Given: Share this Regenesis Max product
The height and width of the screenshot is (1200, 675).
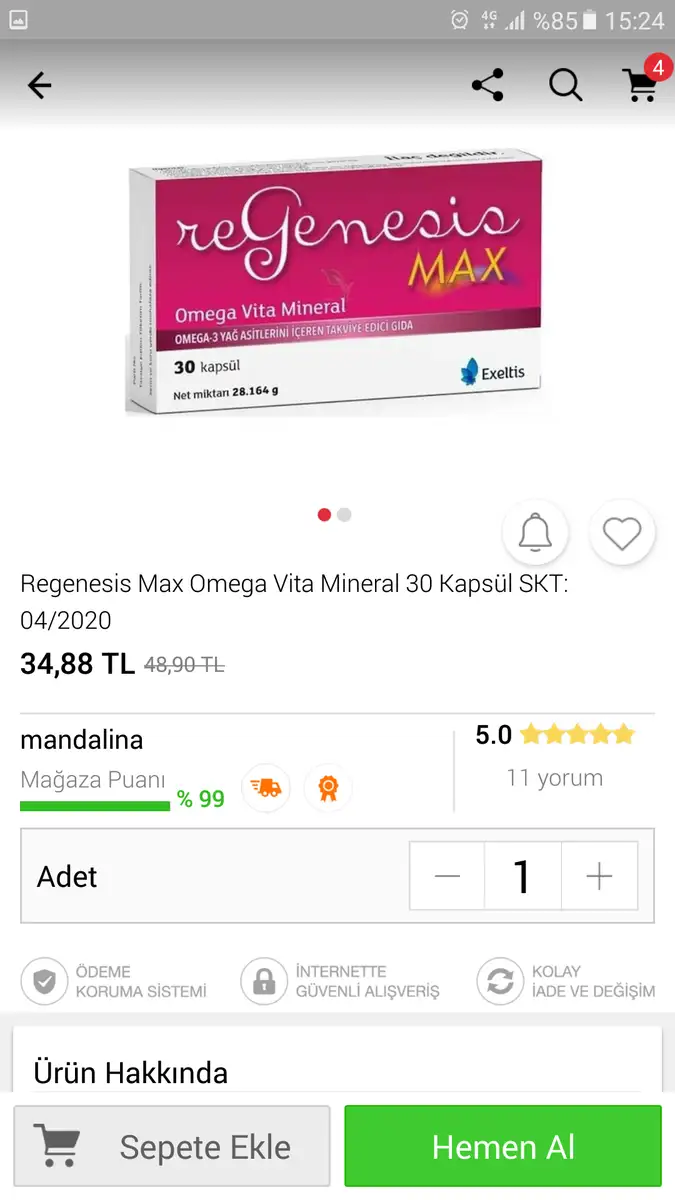Looking at the screenshot, I should pyautogui.click(x=487, y=86).
